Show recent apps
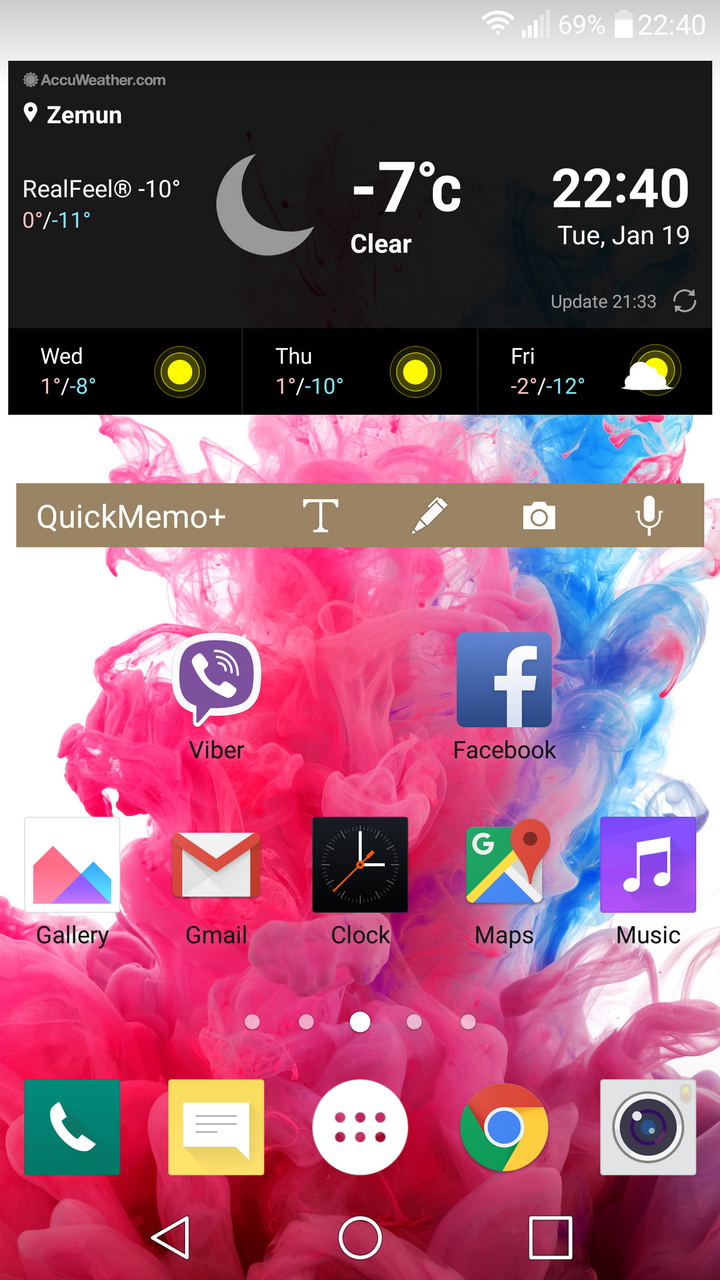The width and height of the screenshot is (720, 1280). pyautogui.click(x=550, y=1238)
